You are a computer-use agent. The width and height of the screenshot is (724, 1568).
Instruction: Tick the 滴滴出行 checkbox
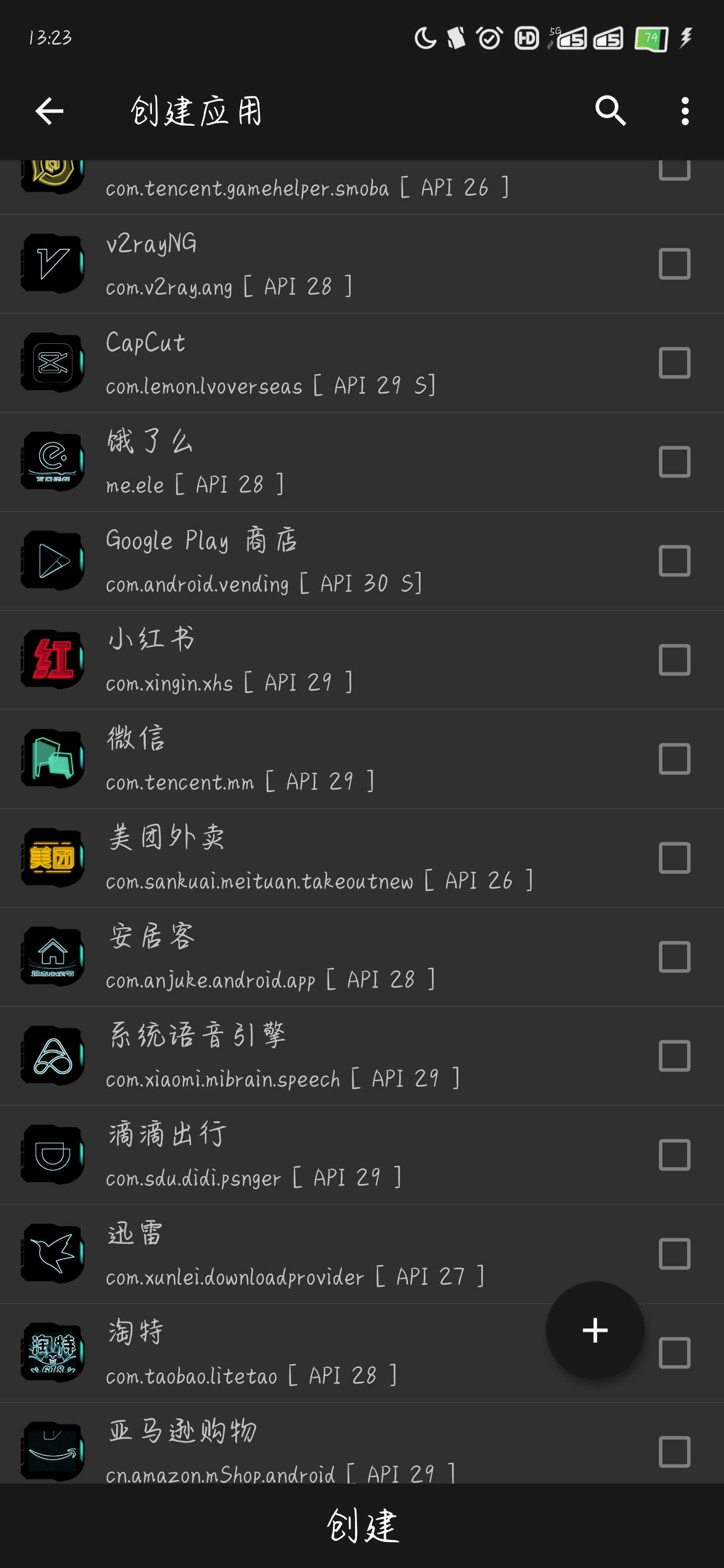click(674, 1155)
